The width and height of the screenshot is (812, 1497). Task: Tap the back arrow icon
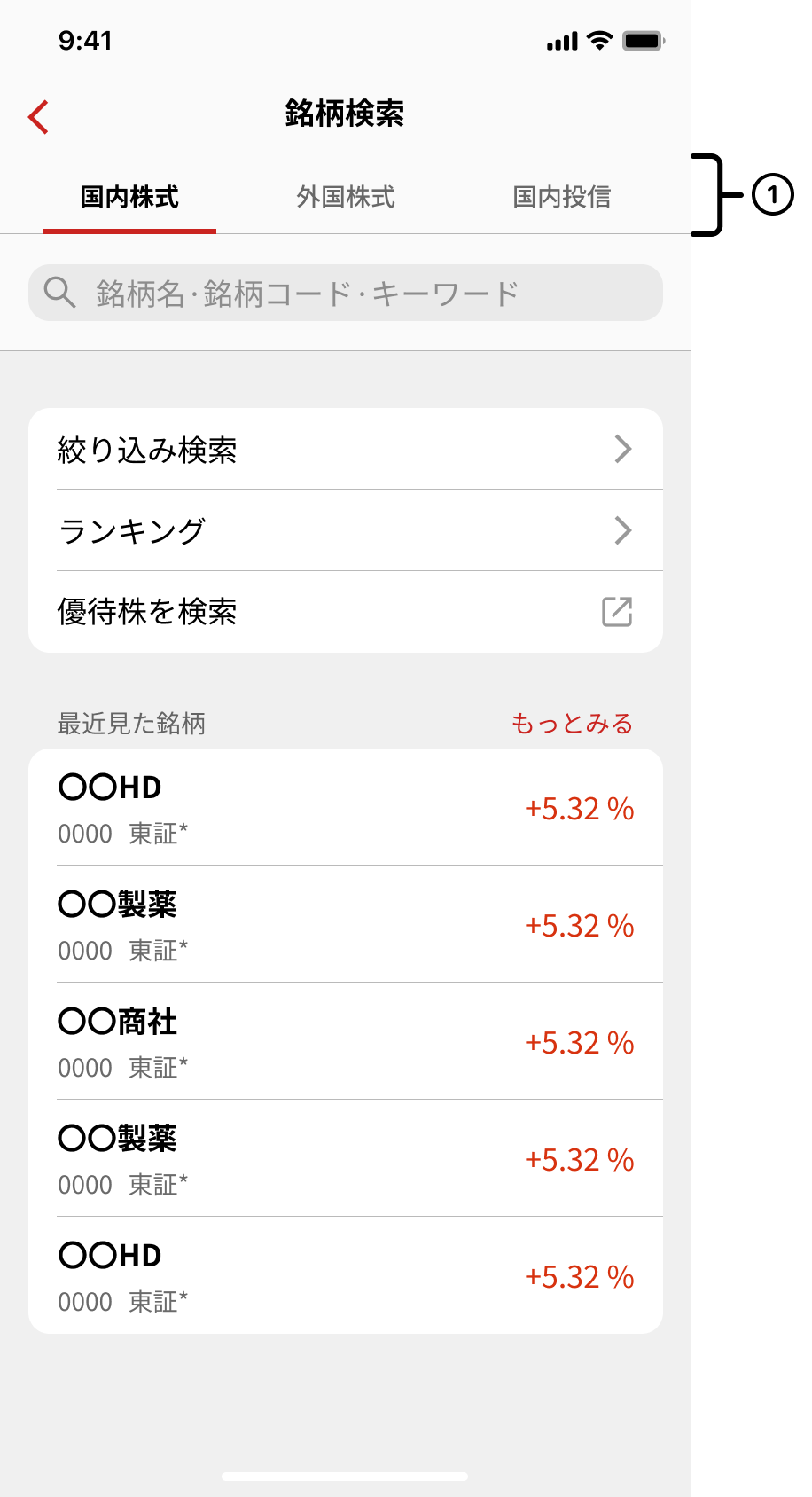click(x=37, y=116)
